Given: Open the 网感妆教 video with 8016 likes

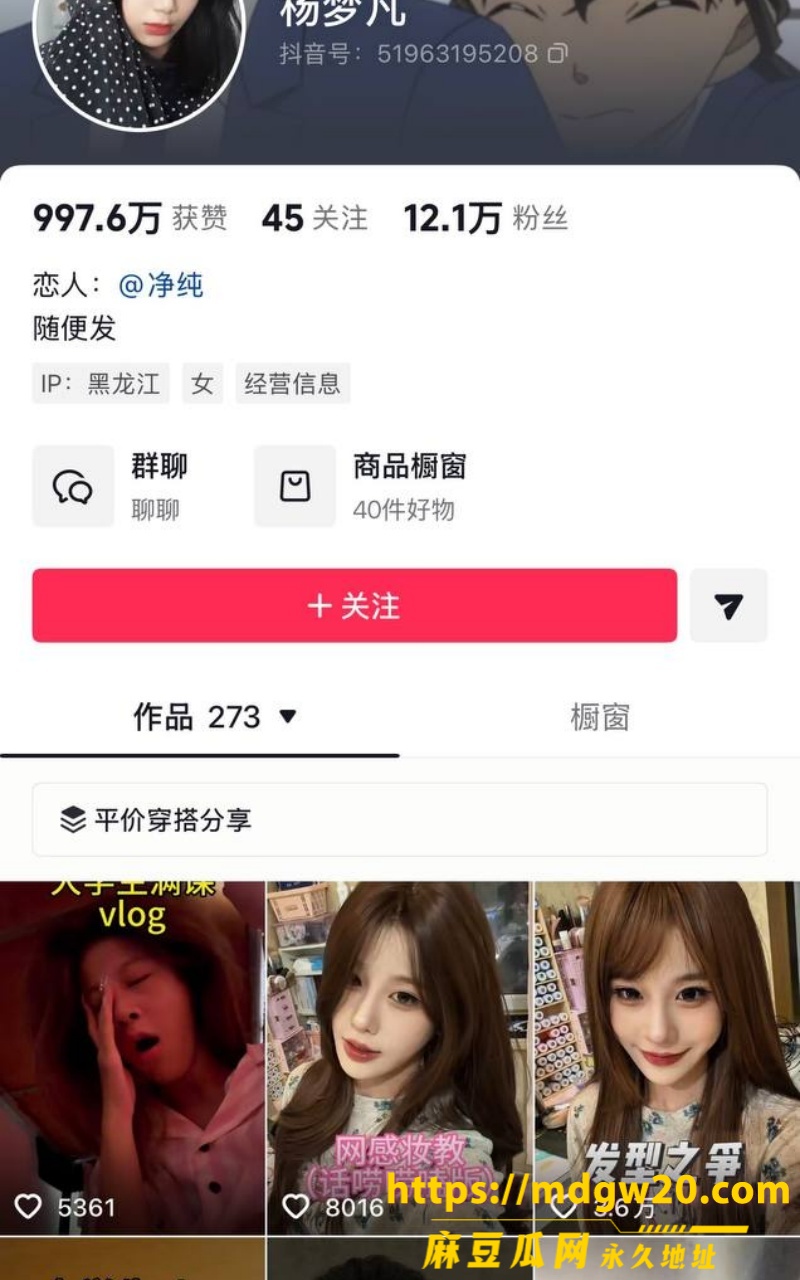Looking at the screenshot, I should pos(399,1058).
